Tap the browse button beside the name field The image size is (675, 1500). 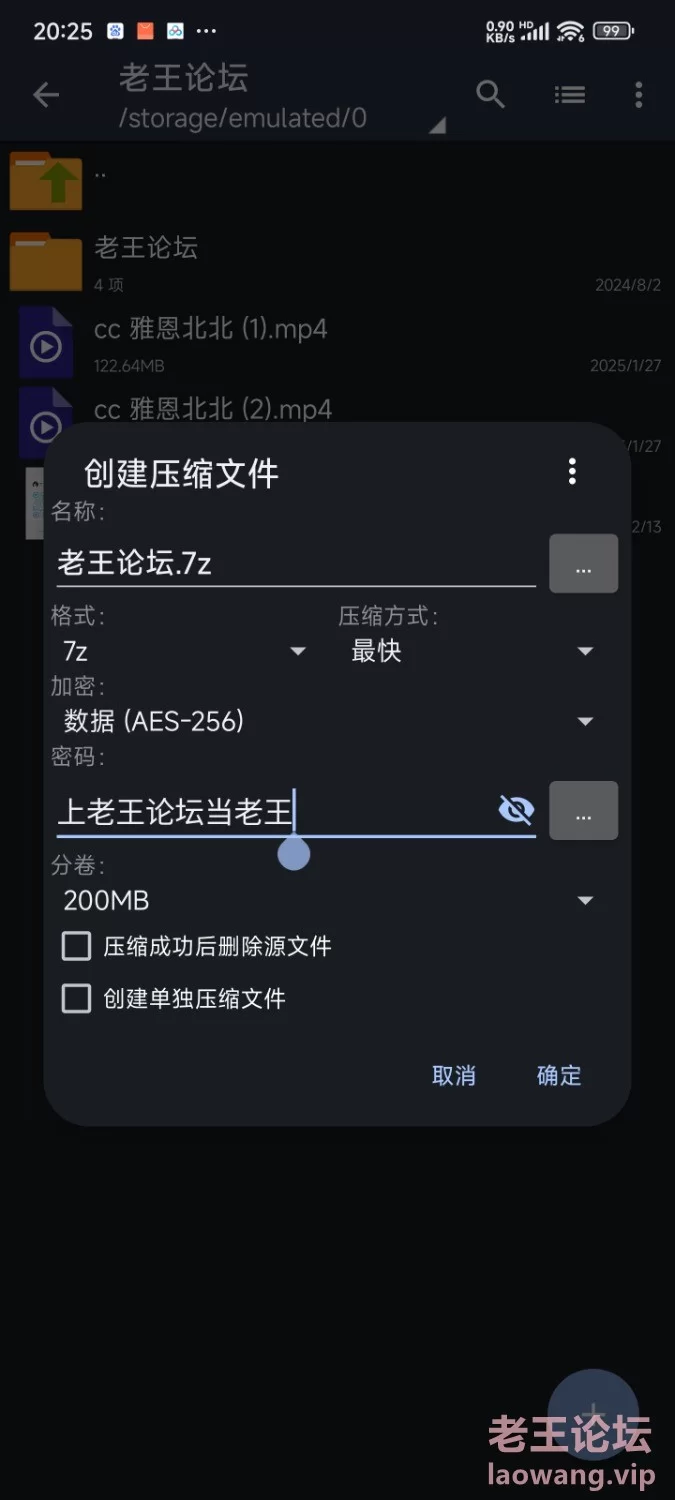pyautogui.click(x=584, y=564)
